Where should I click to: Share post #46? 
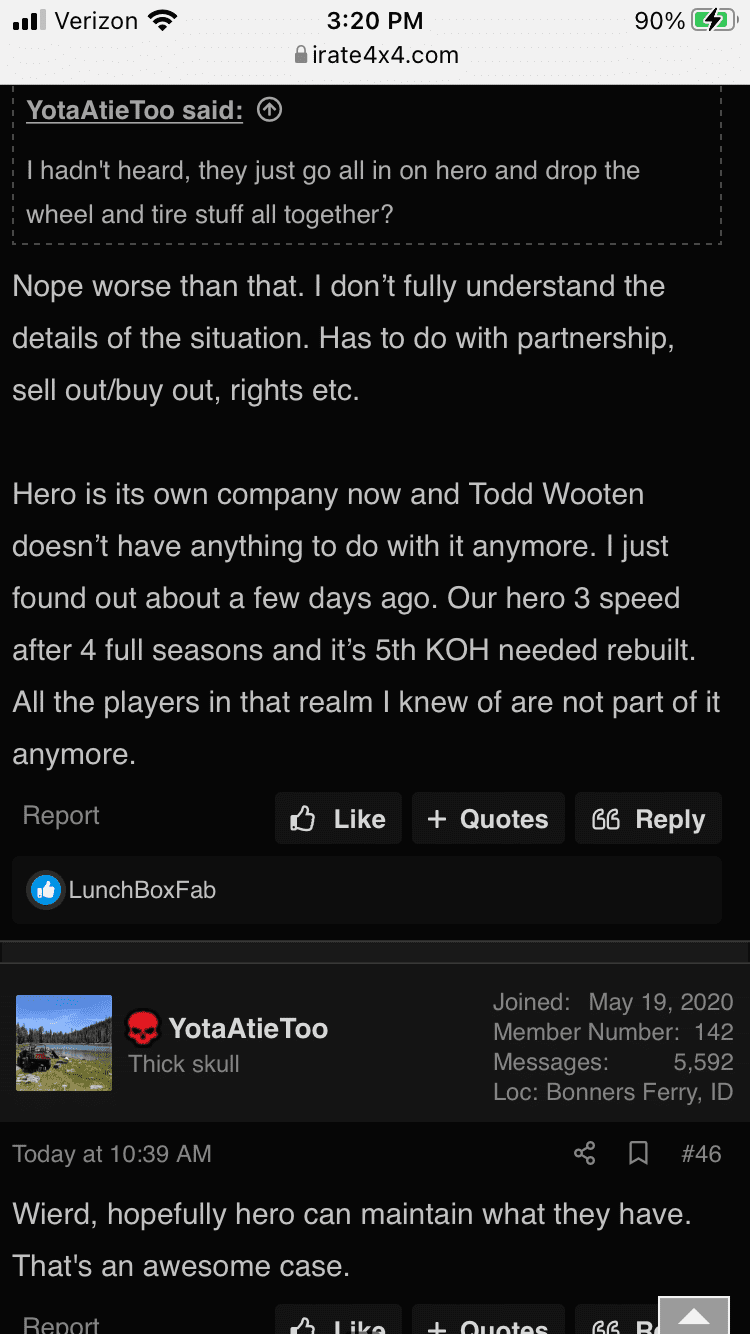(x=585, y=1154)
